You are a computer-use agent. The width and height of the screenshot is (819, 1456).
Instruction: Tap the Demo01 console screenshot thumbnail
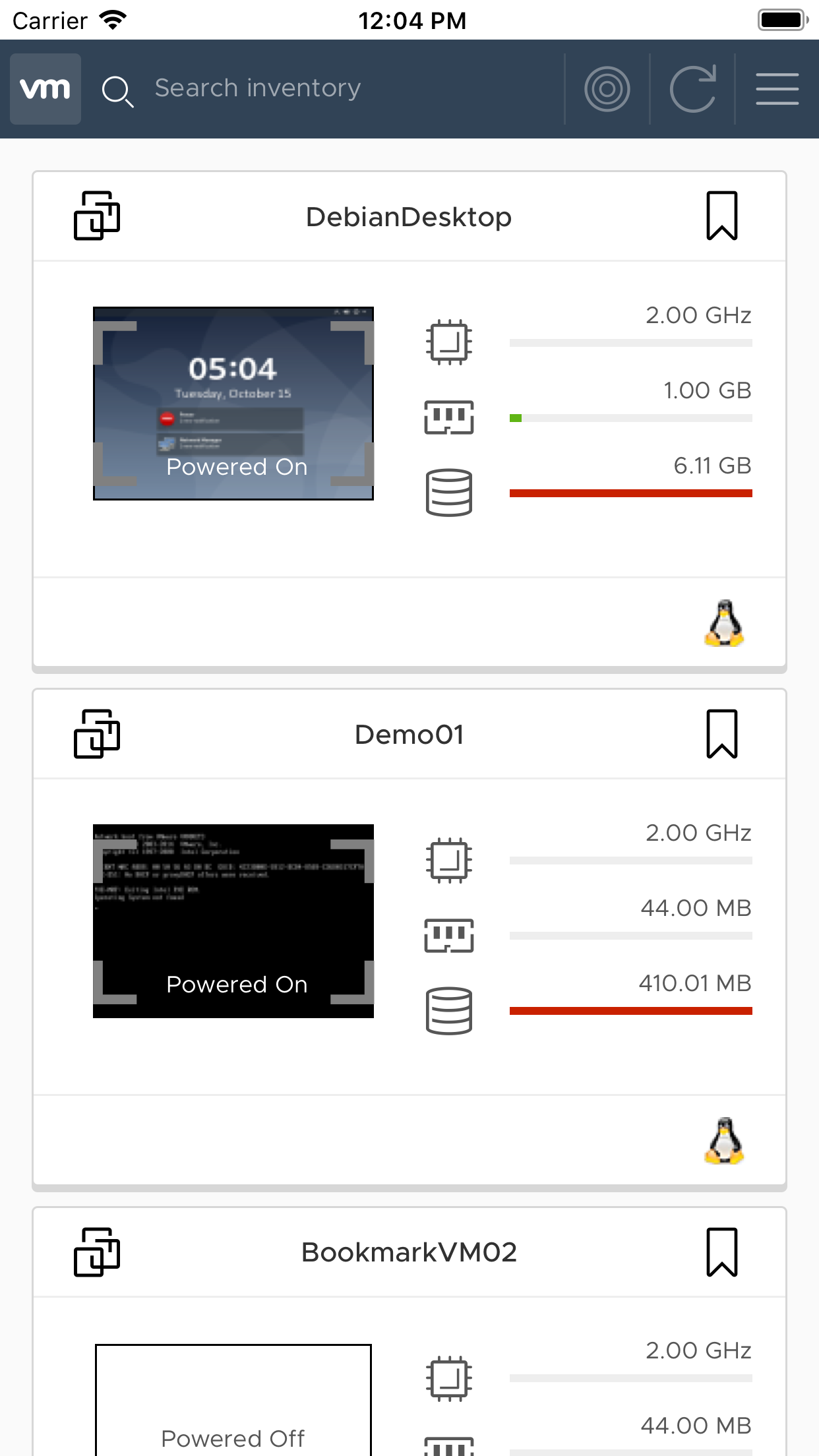coord(233,921)
